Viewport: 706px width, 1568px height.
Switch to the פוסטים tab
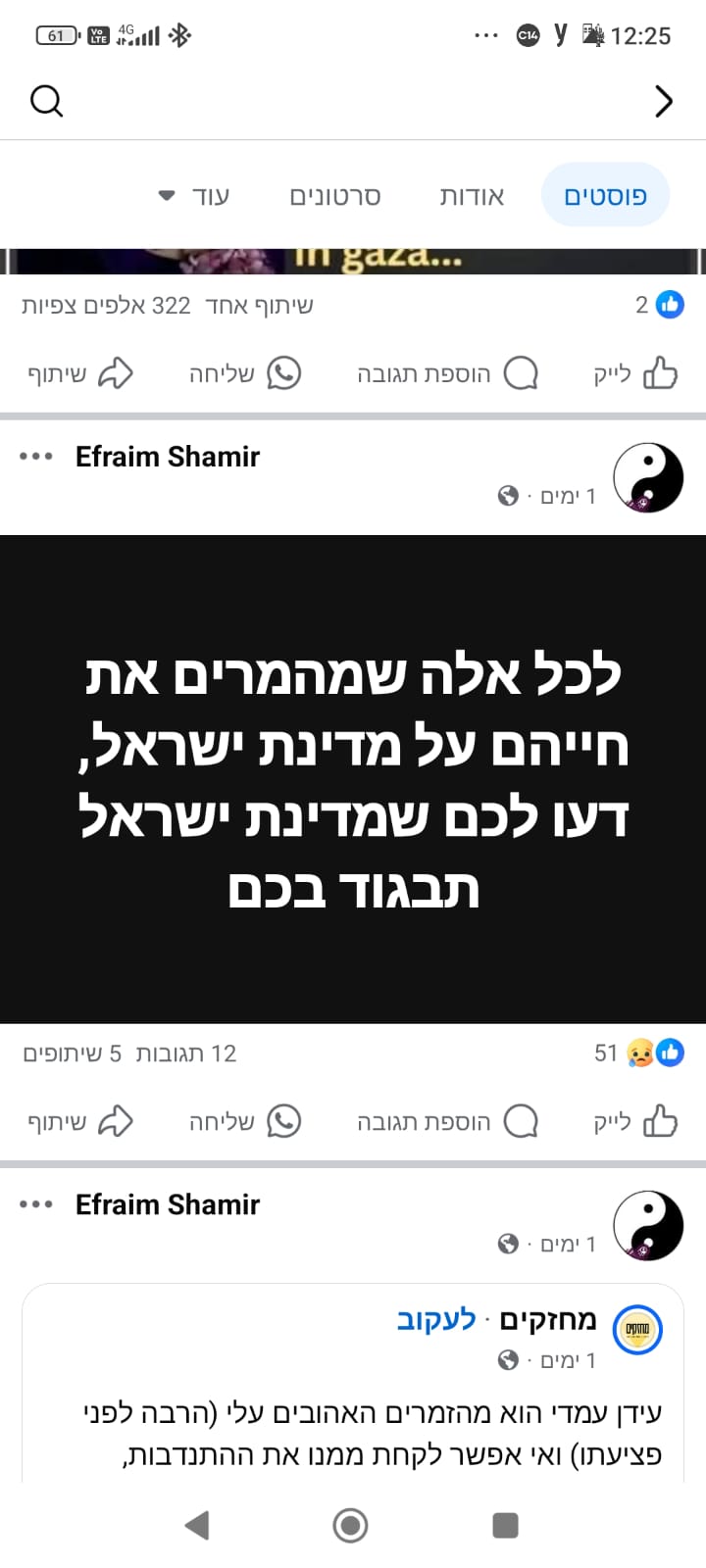(x=605, y=196)
